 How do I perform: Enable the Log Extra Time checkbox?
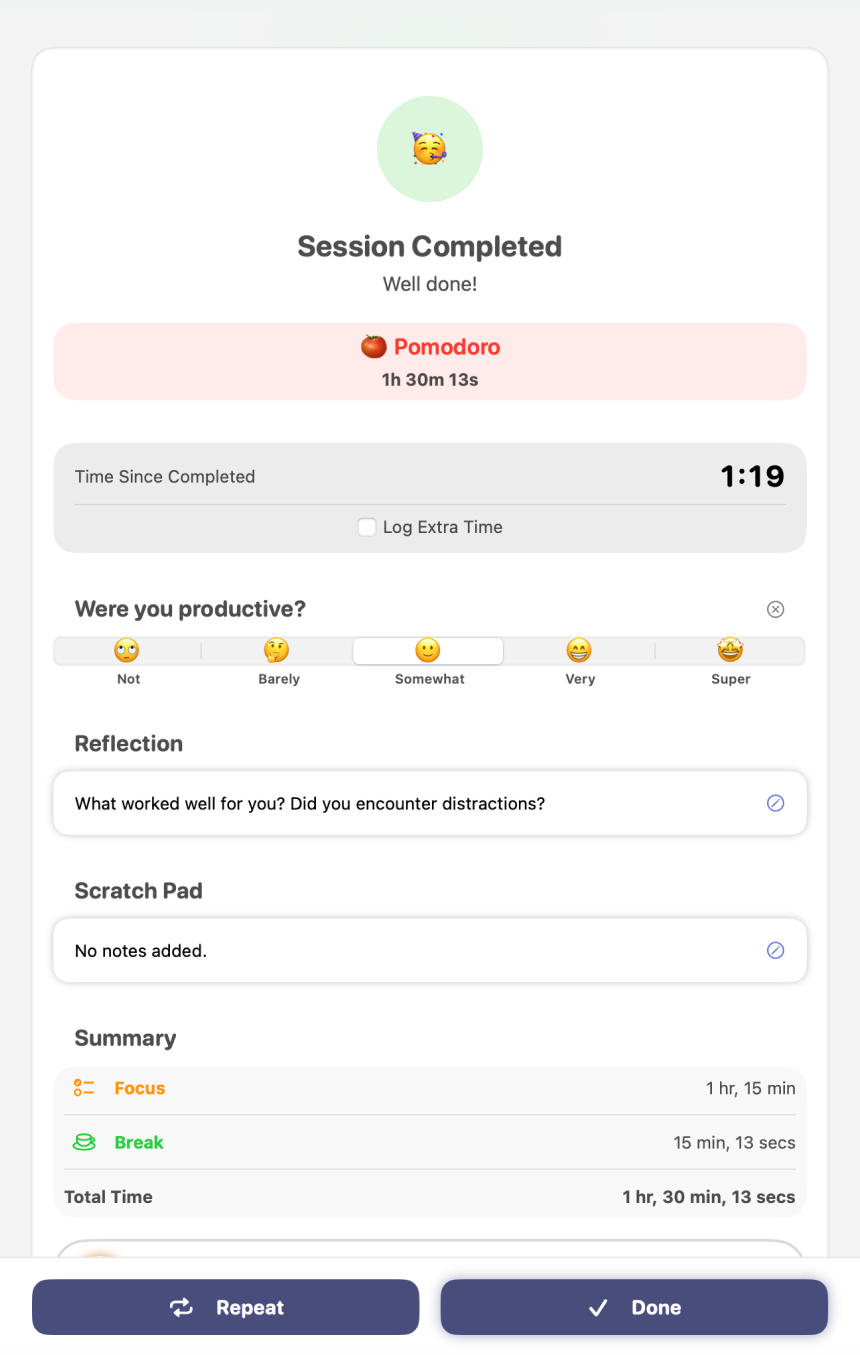[367, 527]
